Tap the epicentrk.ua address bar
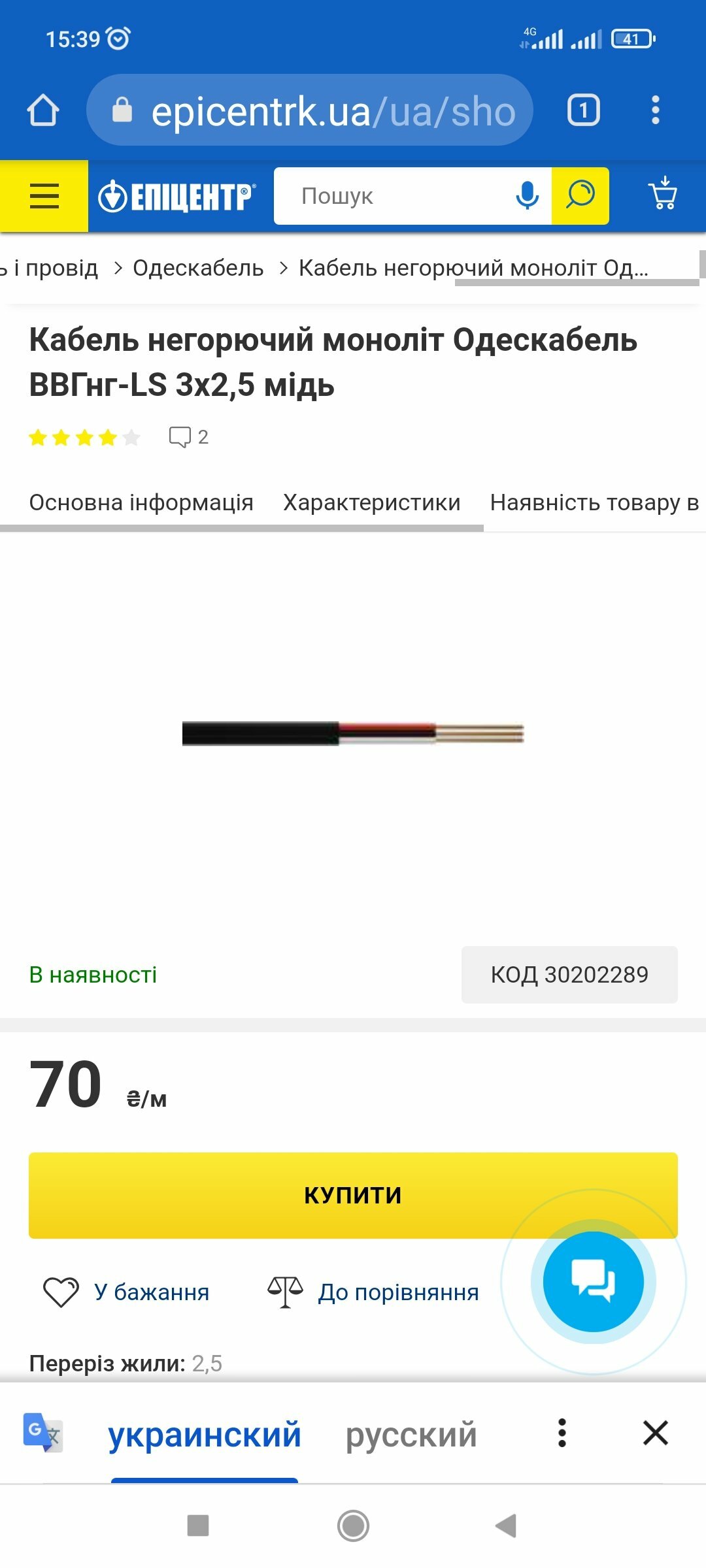The image size is (706, 1568). (310, 110)
